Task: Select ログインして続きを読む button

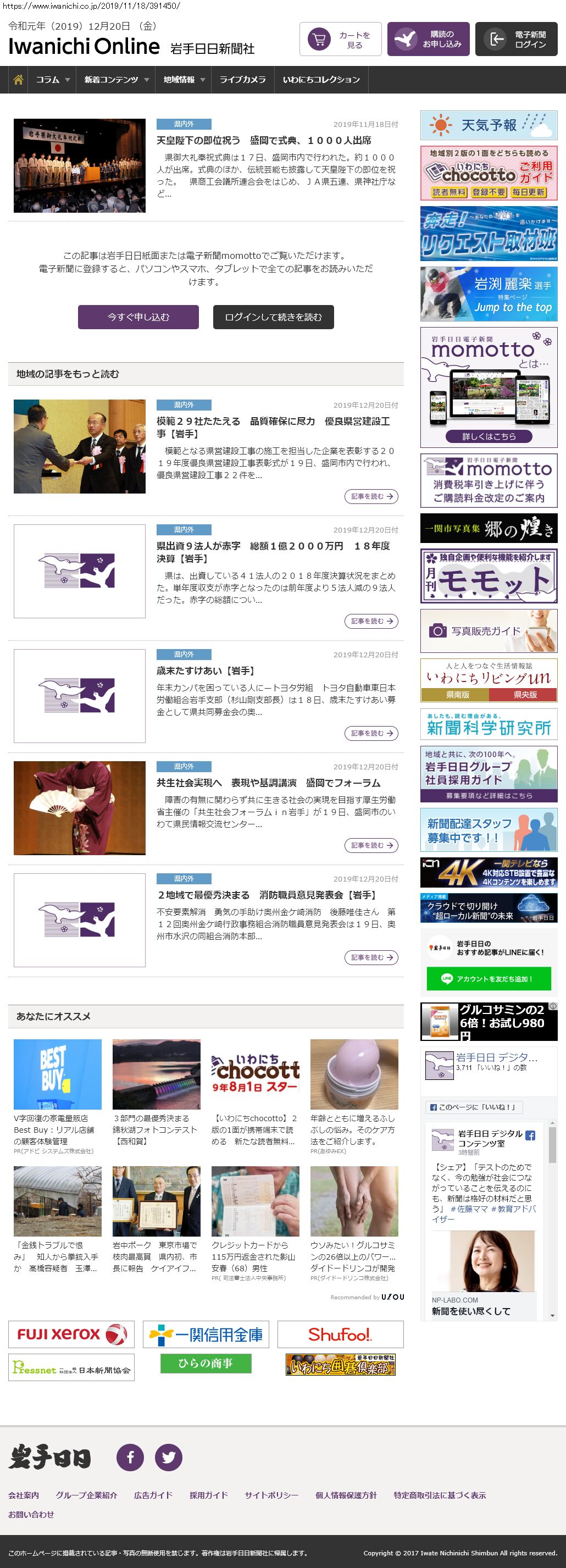Action: tap(273, 317)
